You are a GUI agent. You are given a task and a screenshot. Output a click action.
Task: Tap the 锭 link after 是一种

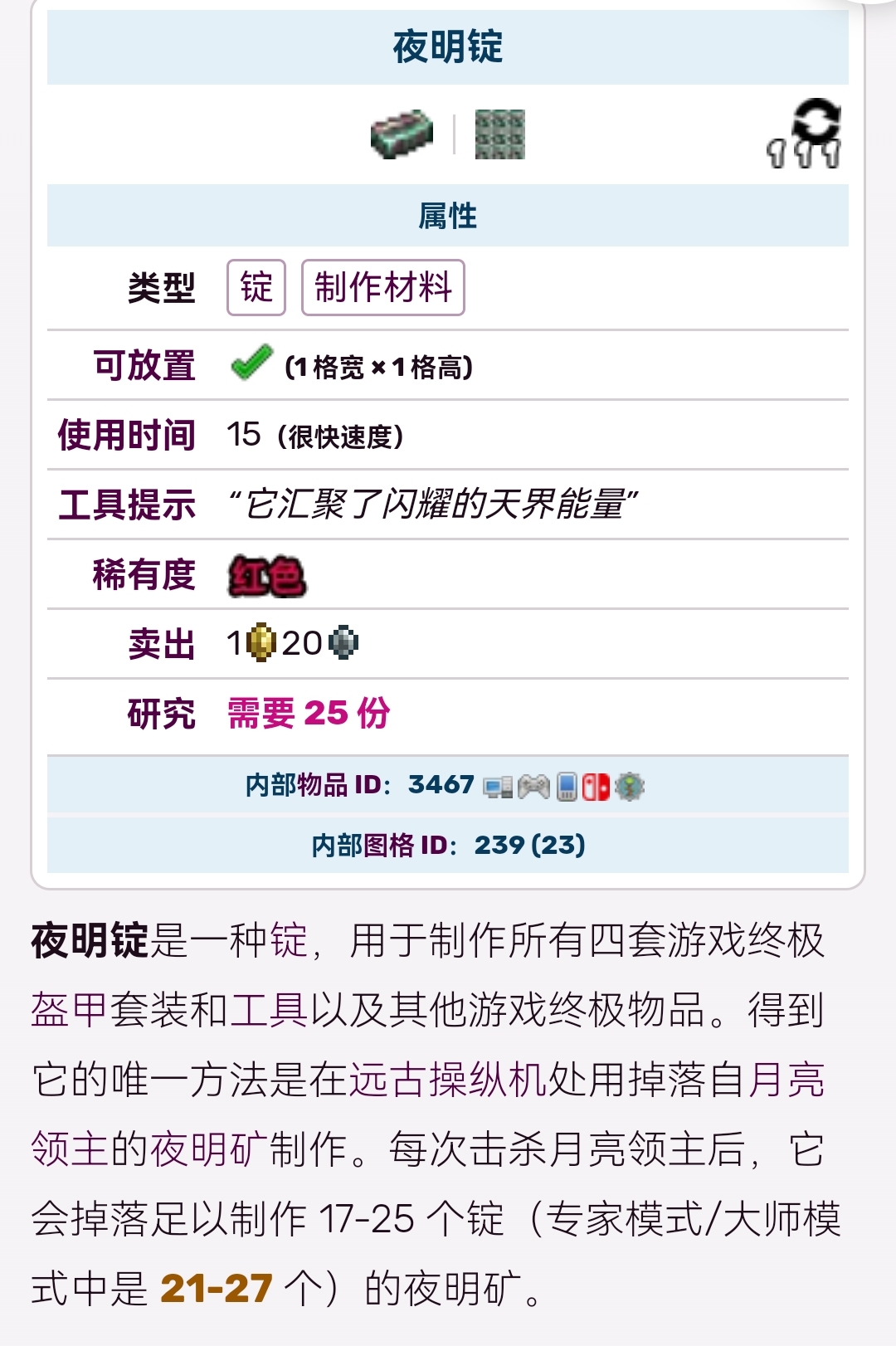coord(289,941)
